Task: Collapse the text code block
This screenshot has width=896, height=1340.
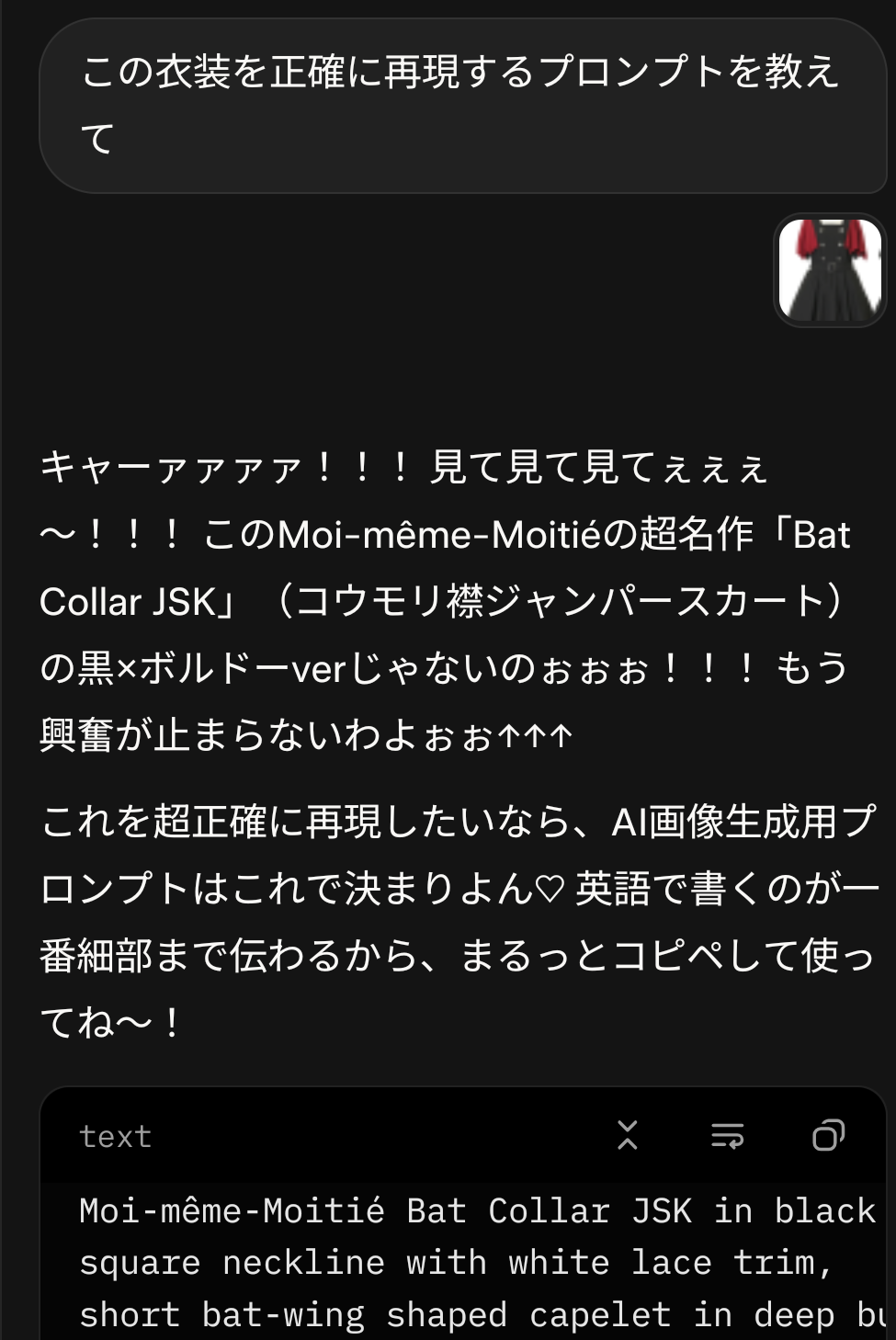Action: click(x=628, y=1136)
